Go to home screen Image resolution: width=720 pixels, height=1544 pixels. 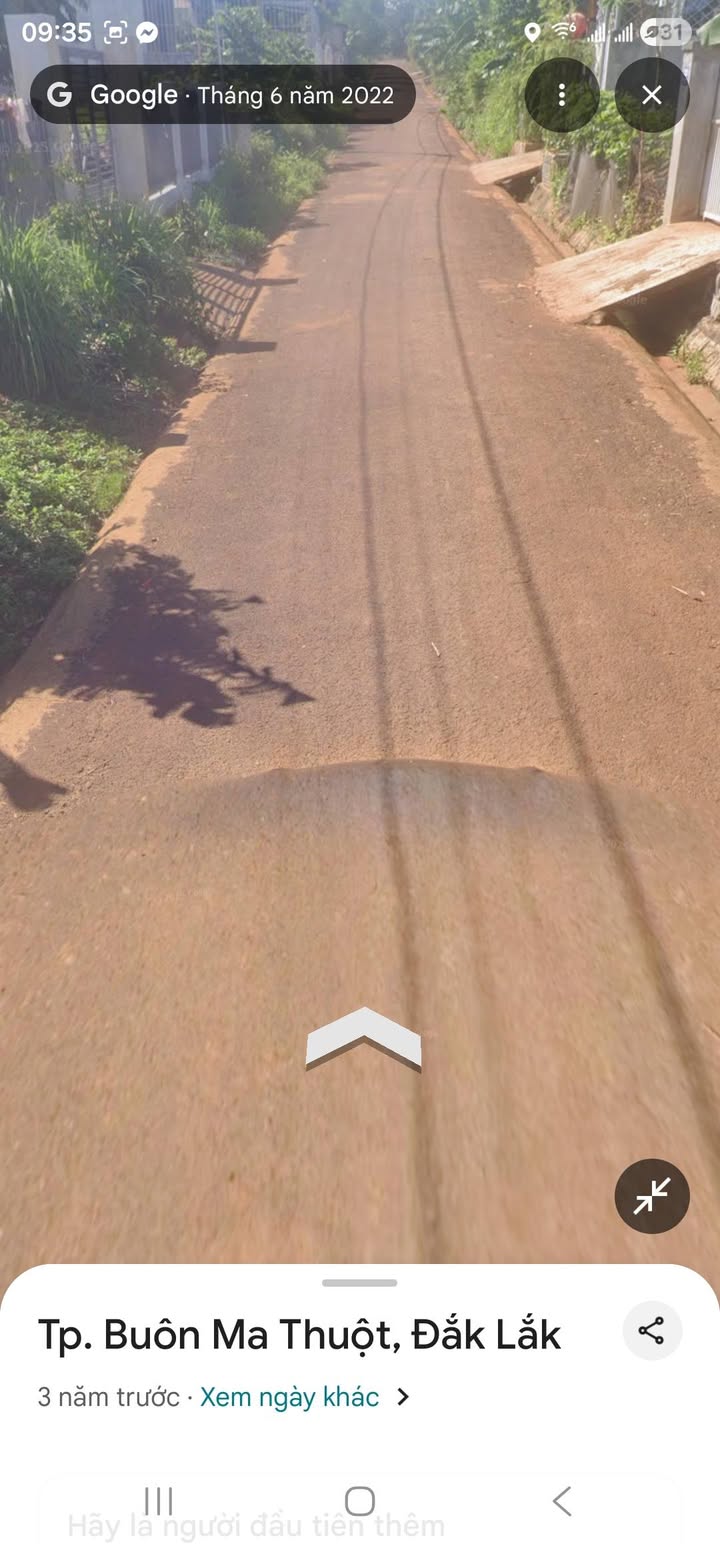[x=360, y=1501]
